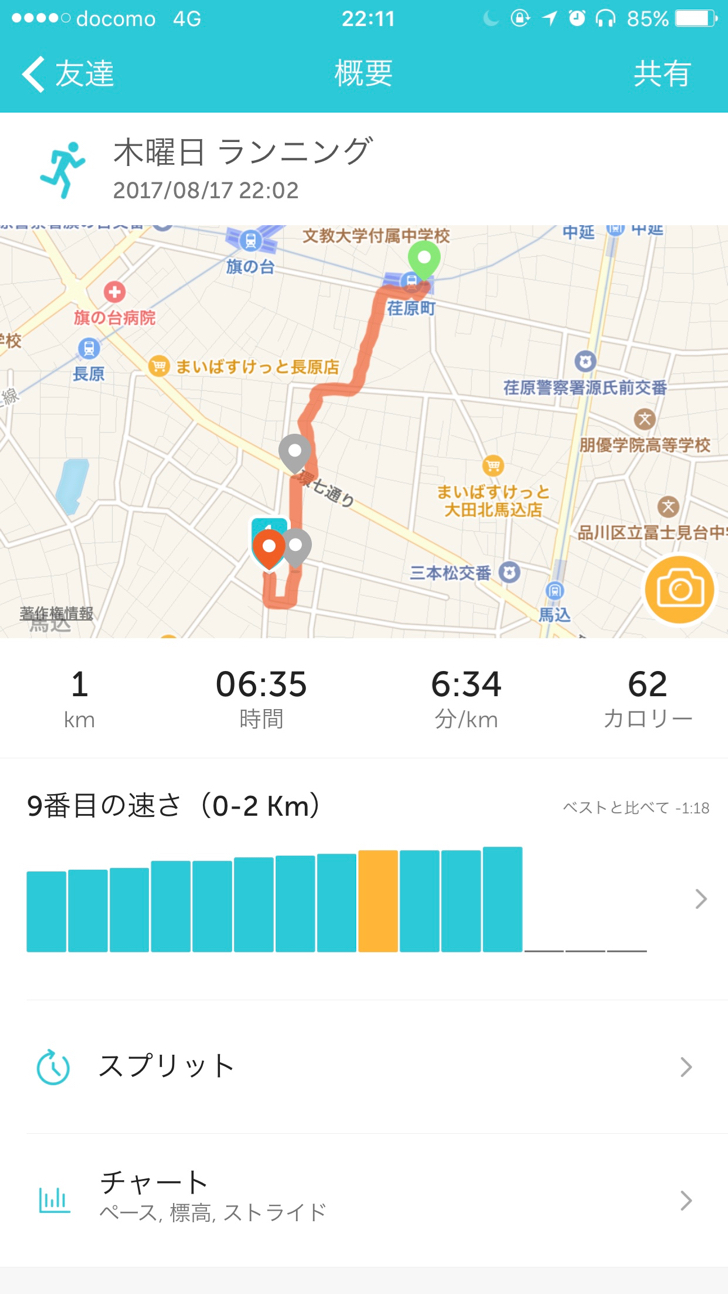
Task: Open チャート pace and elevation charts
Action: coord(364,1200)
